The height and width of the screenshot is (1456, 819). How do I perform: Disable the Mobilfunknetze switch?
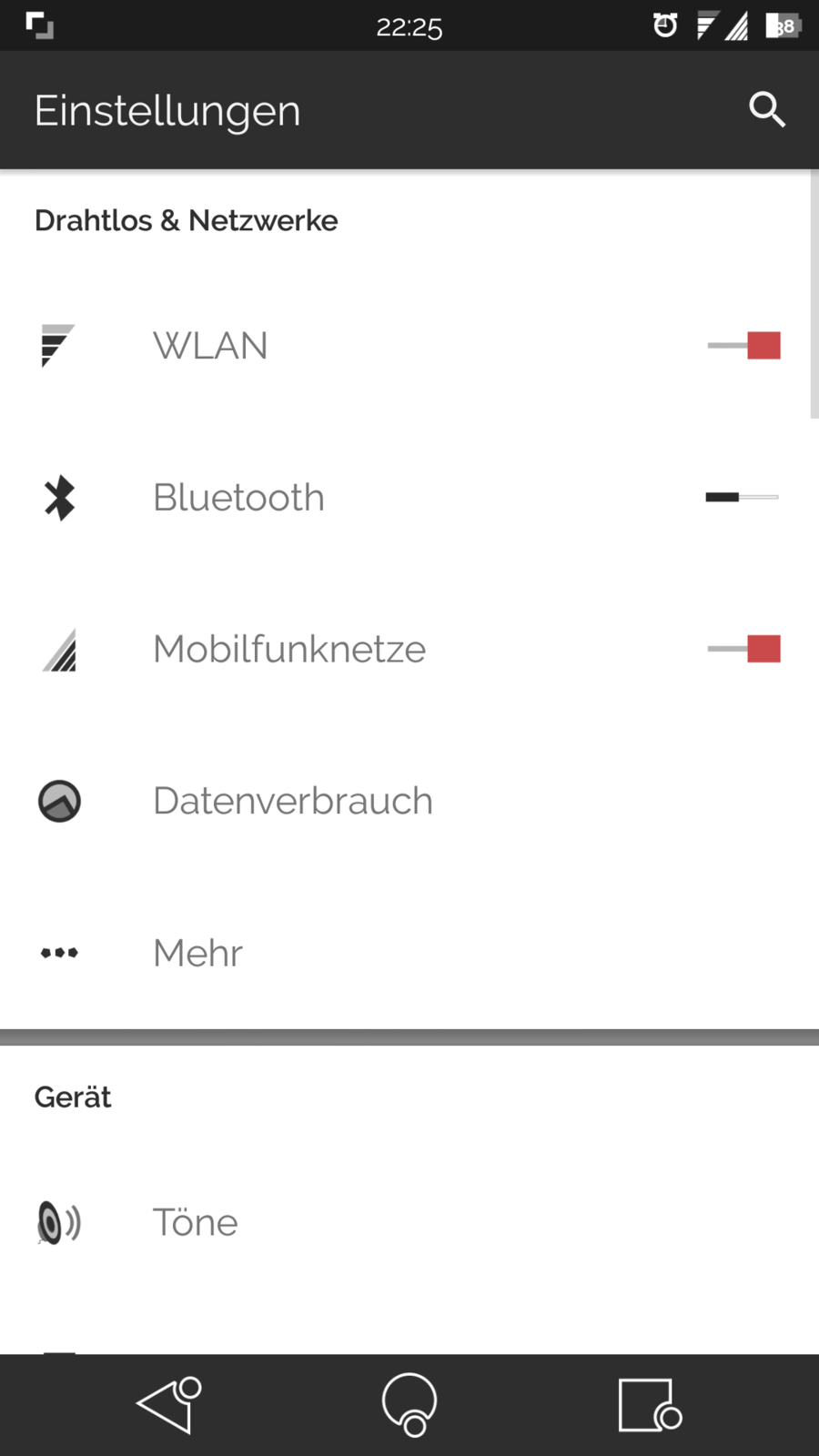[x=744, y=650]
